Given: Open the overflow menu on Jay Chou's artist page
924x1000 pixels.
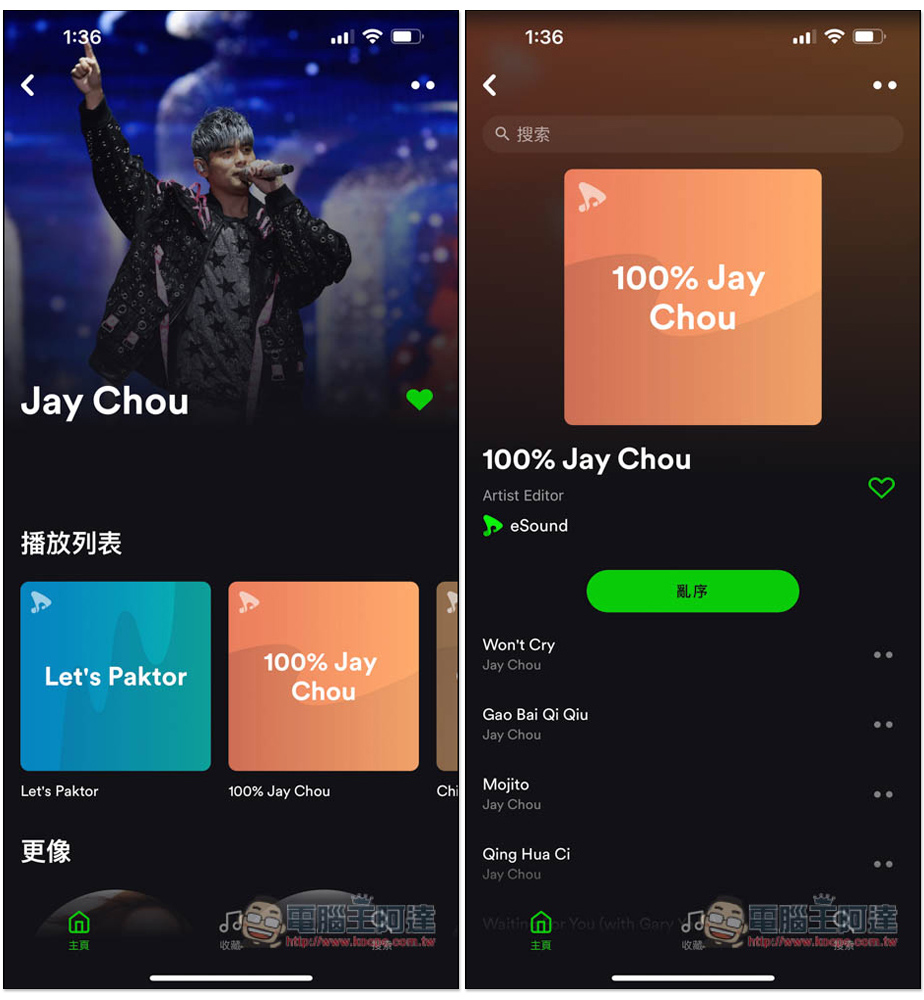Looking at the screenshot, I should coord(423,85).
